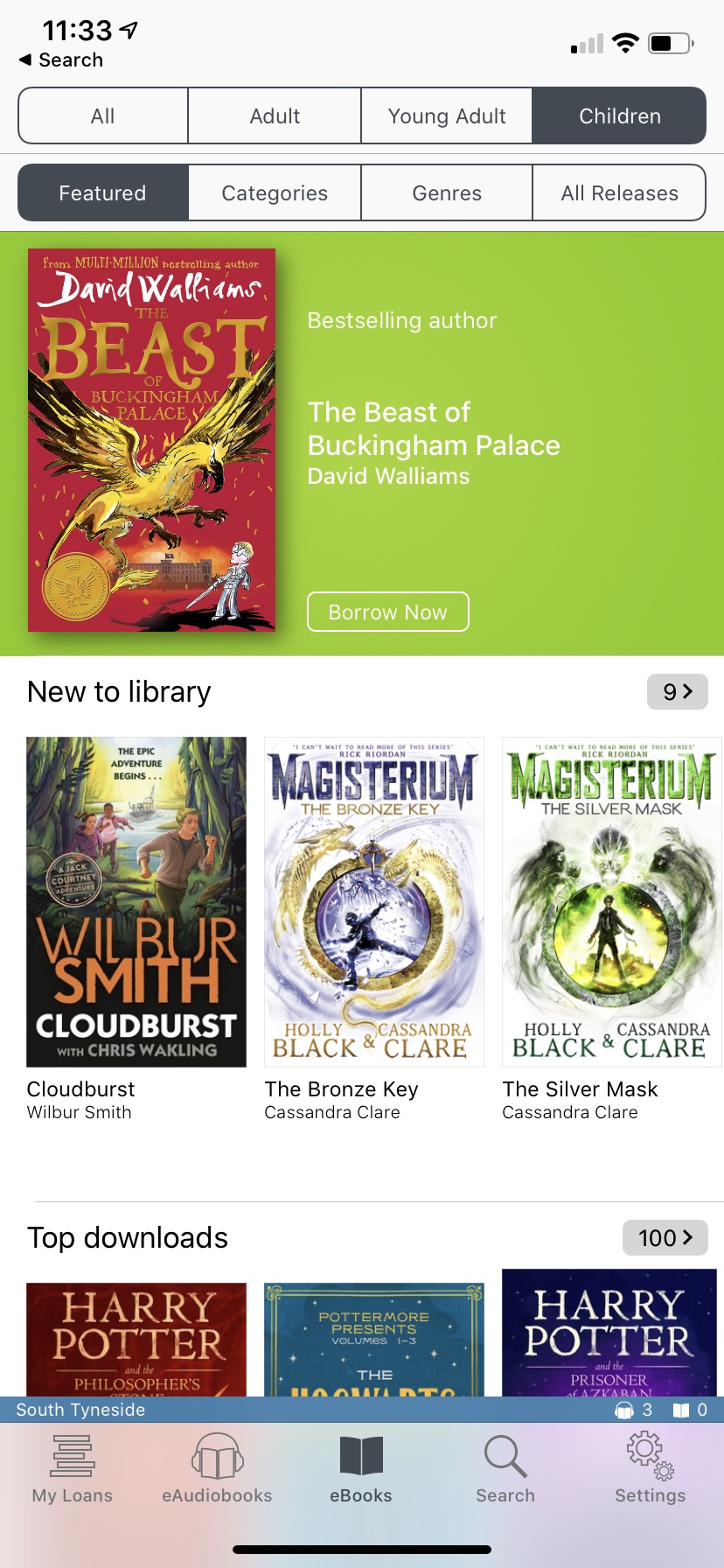Return to the previous Search app
The height and width of the screenshot is (1568, 724).
[x=61, y=59]
